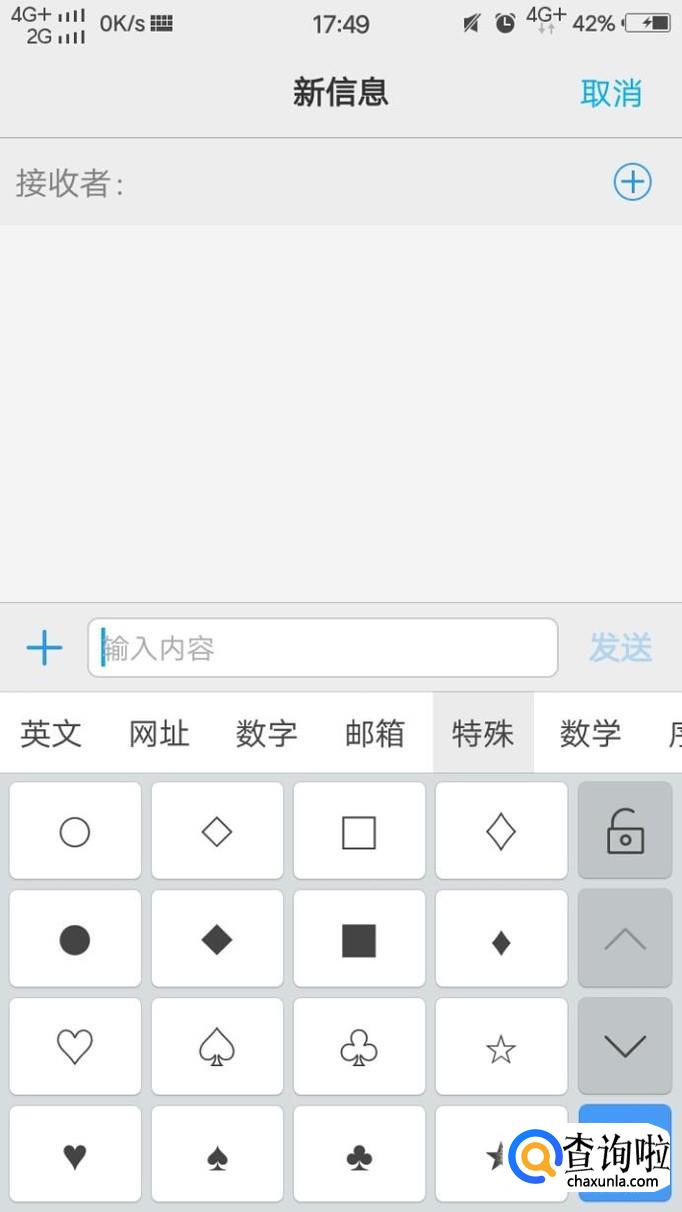This screenshot has height=1212, width=682.
Task: Add a recipient with the plus circle icon
Action: click(x=632, y=182)
